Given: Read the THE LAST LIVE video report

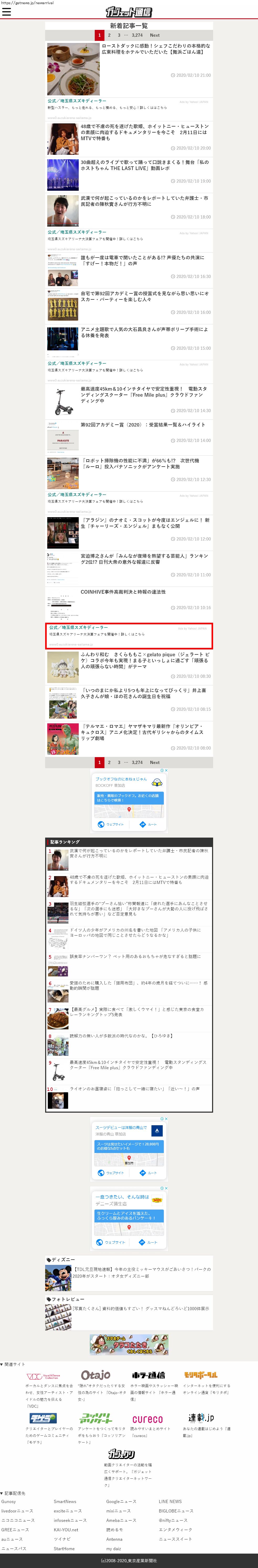Looking at the screenshot, I should (145, 165).
